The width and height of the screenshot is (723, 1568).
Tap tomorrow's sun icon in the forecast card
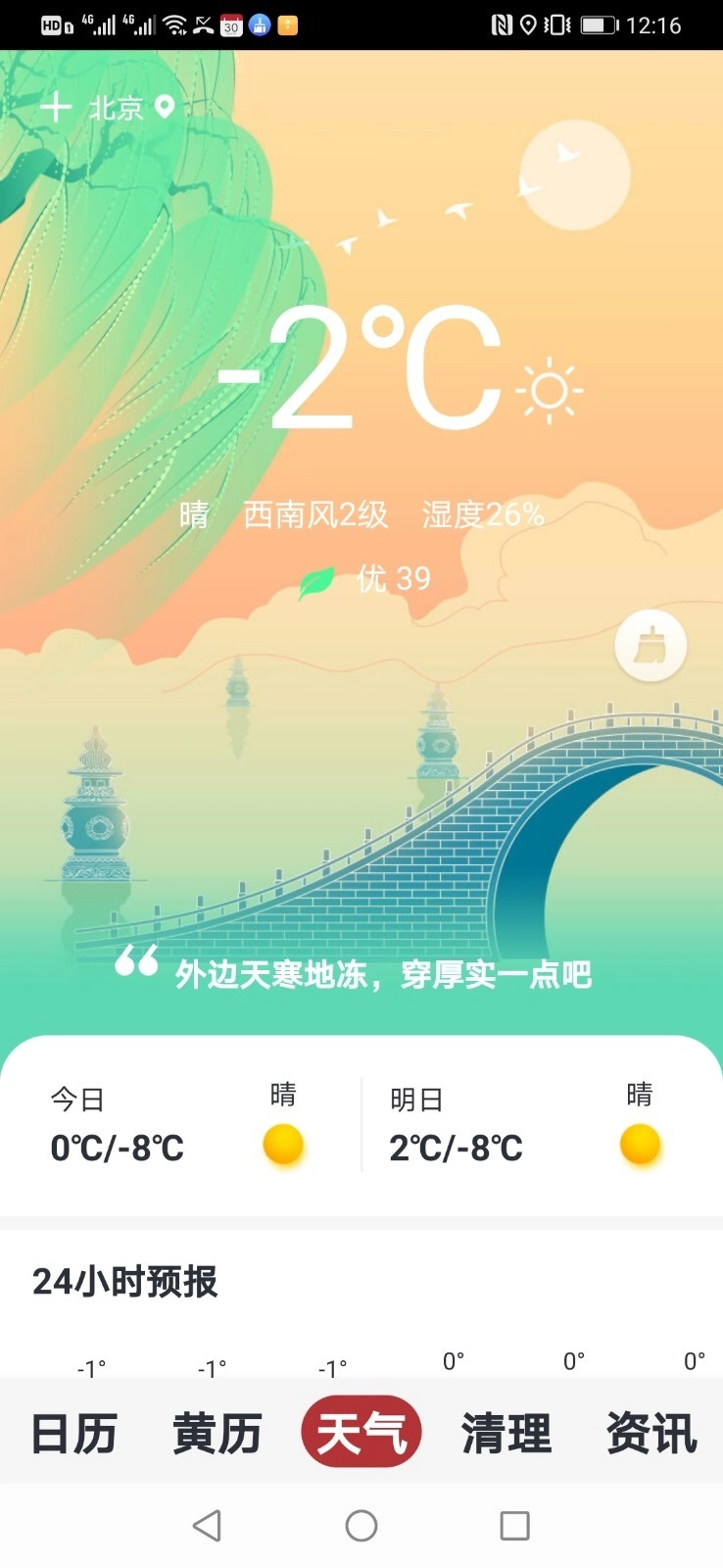[x=640, y=1143]
